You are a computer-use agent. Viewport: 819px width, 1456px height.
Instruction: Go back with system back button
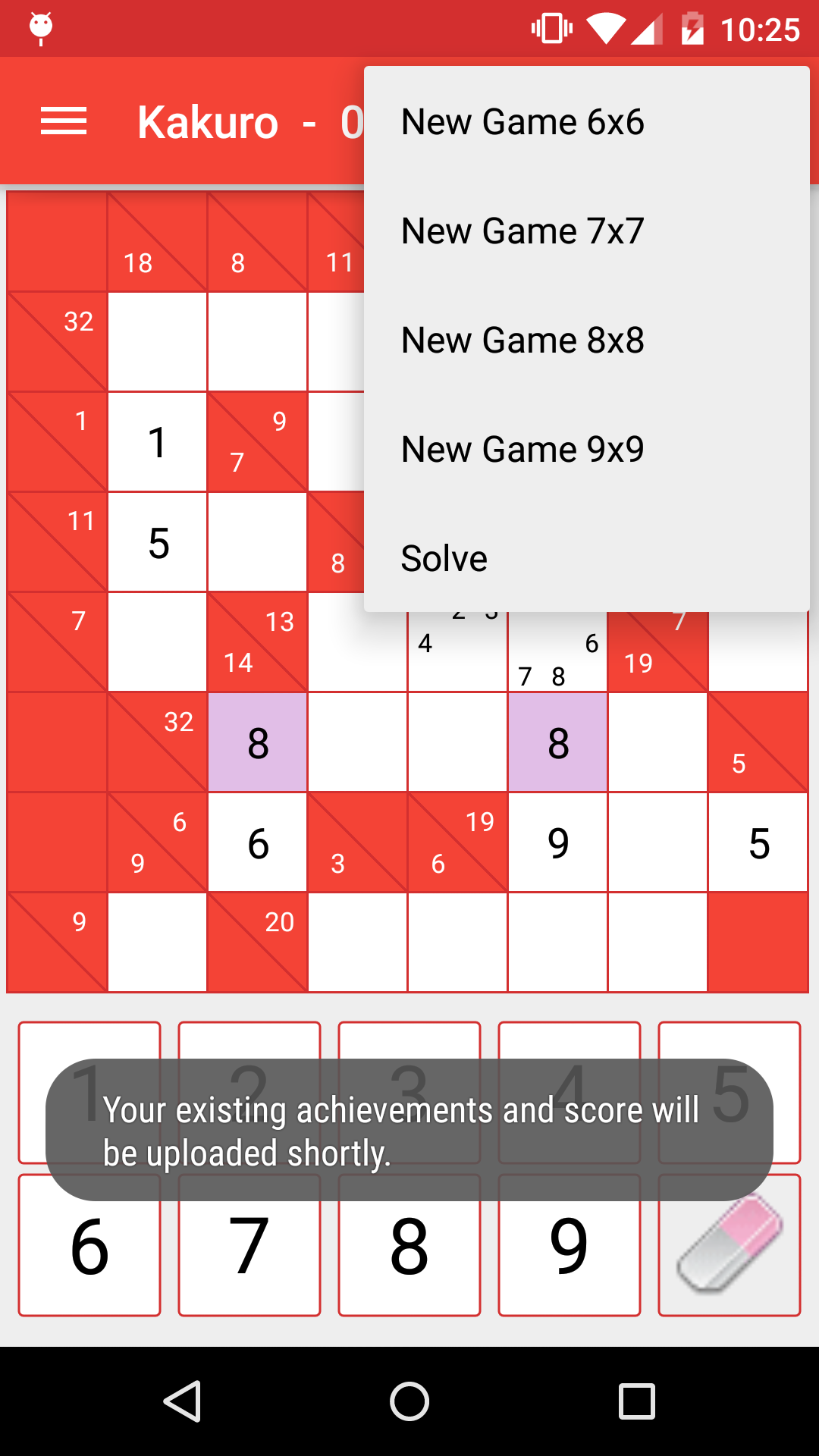[x=182, y=1401]
